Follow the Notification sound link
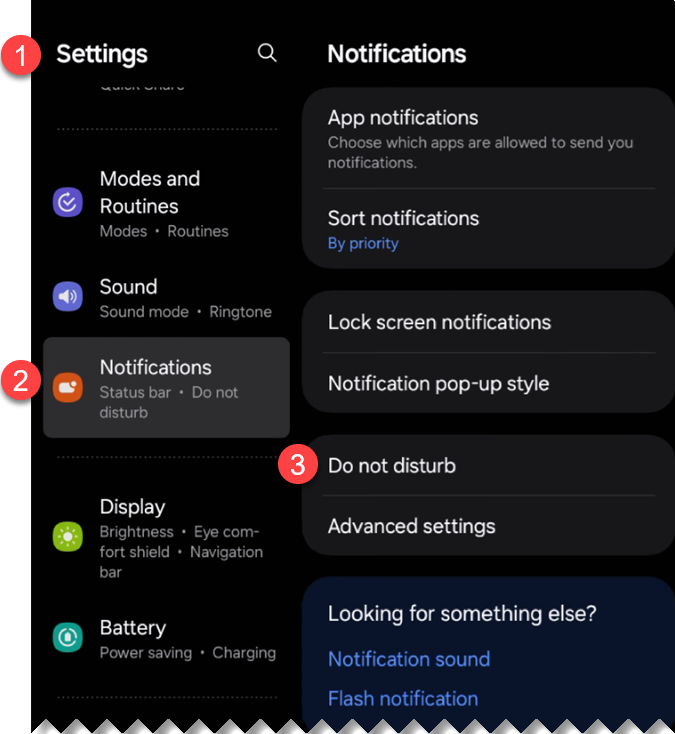Viewport: 675px width, 734px height. click(409, 659)
